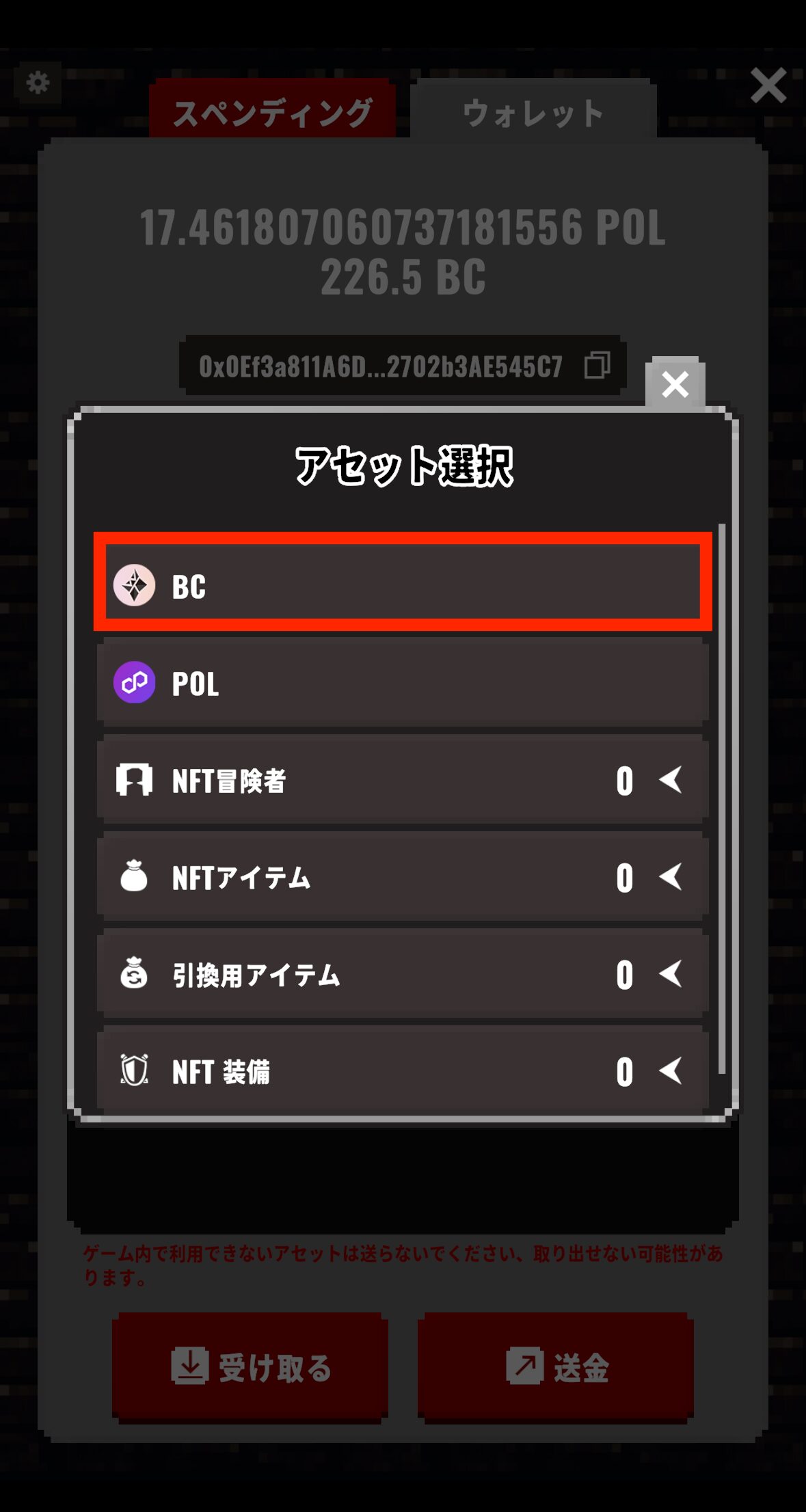
Task: Close the アセット選択 dialog
Action: (x=675, y=384)
